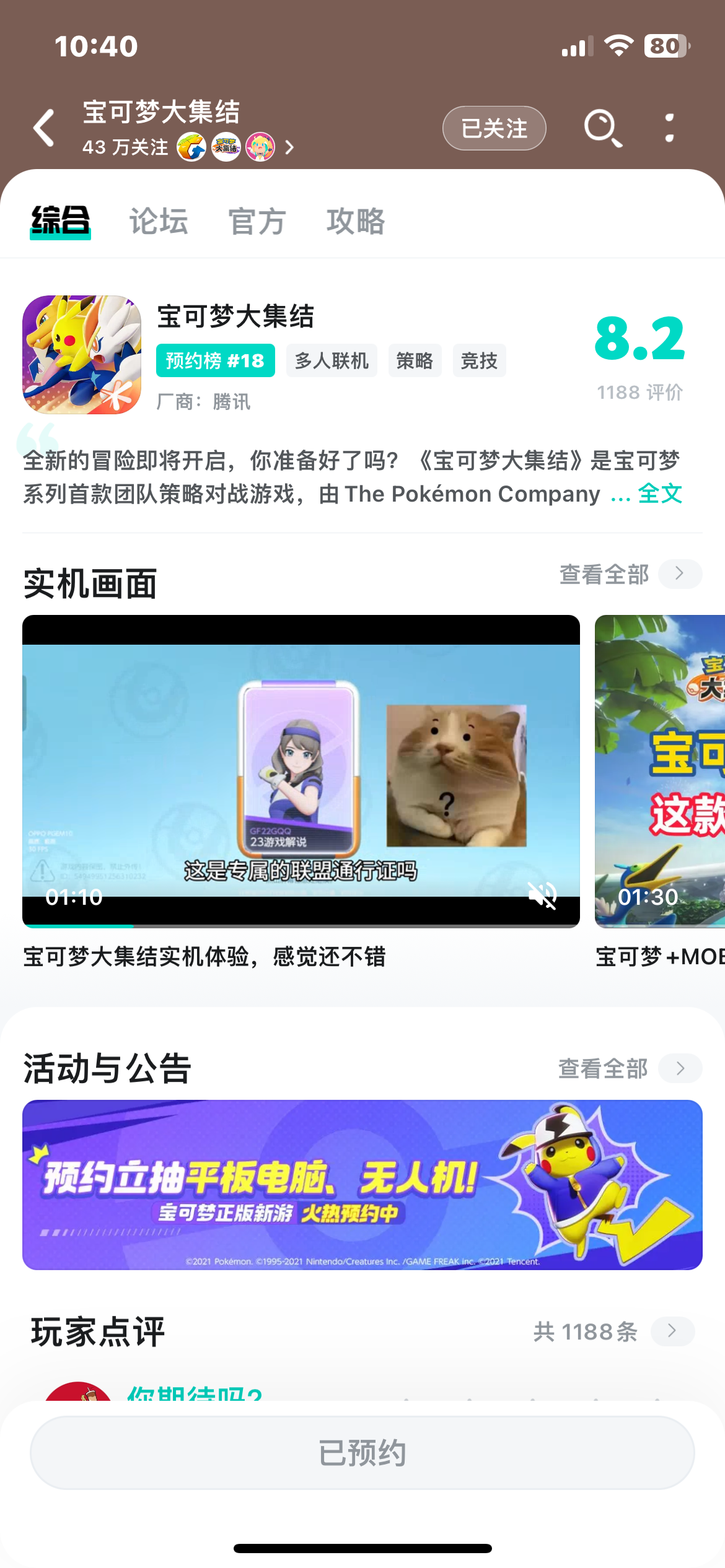Image resolution: width=725 pixels, height=1568 pixels.
Task: Tap the back arrow in the header
Action: coord(43,127)
